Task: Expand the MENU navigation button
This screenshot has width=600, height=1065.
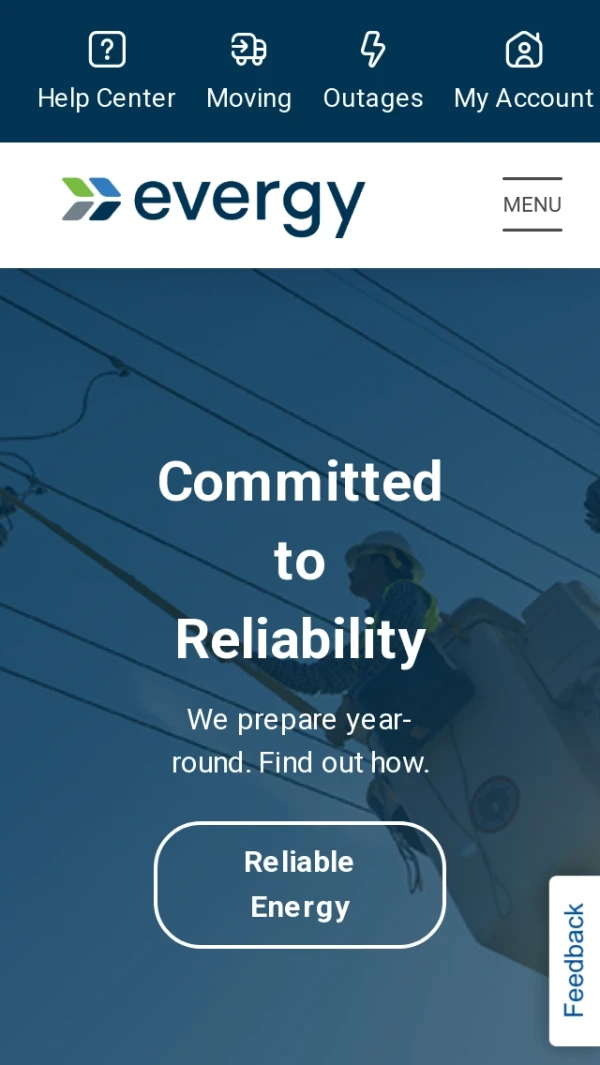Action: pos(532,204)
